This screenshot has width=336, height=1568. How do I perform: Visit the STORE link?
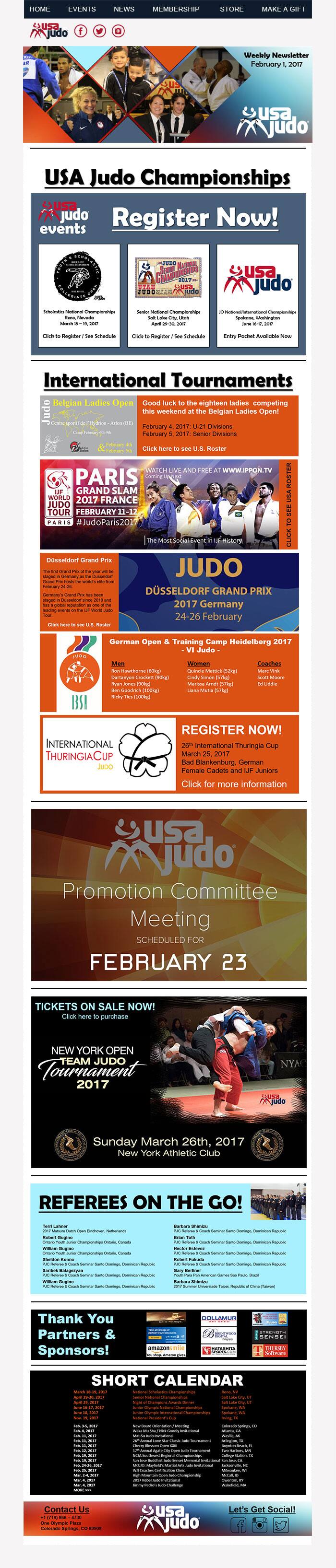[x=231, y=9]
